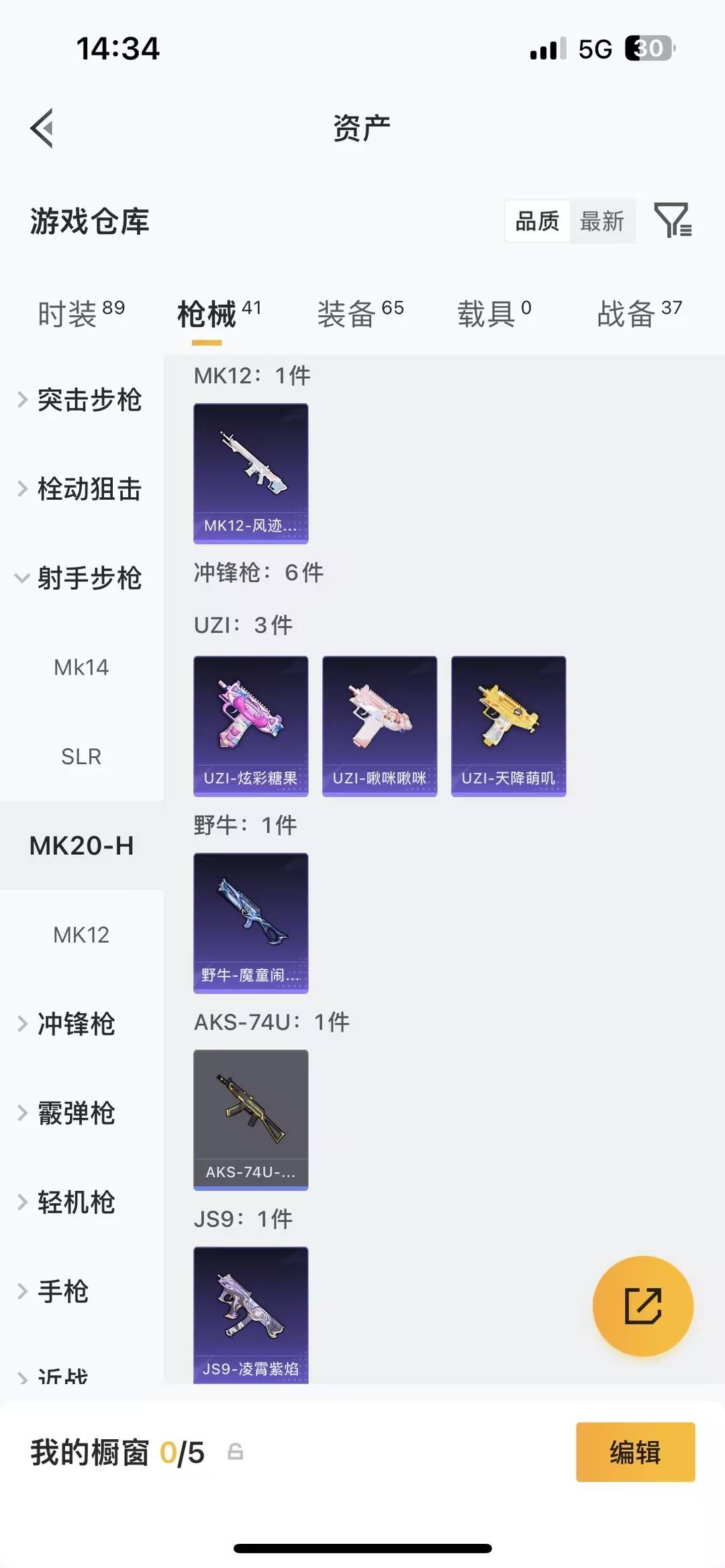The width and height of the screenshot is (725, 1568).
Task: Switch sorting to 品质
Action: tap(535, 221)
